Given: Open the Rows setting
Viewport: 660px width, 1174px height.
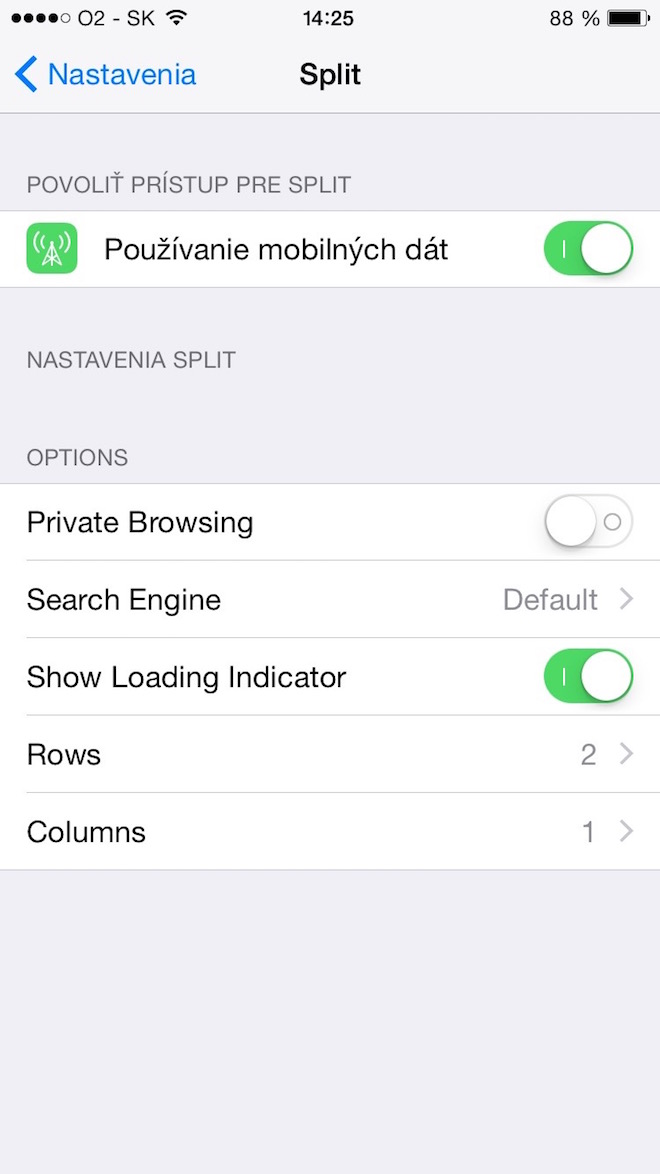Looking at the screenshot, I should [330, 754].
